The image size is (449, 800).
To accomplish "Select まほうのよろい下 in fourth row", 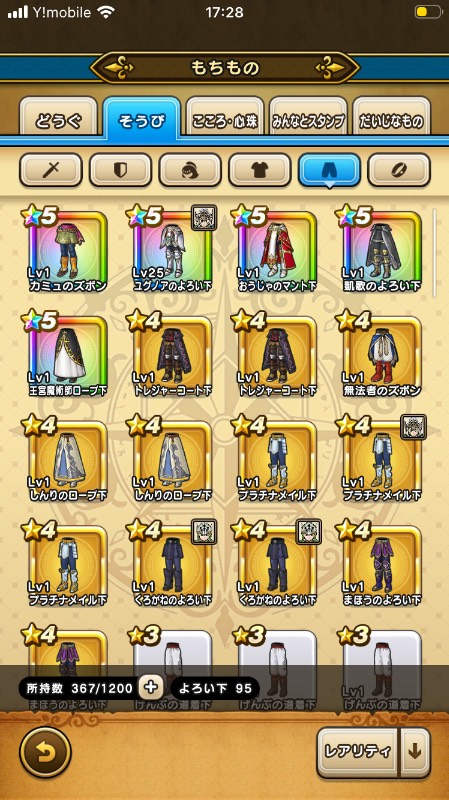I will click(383, 564).
